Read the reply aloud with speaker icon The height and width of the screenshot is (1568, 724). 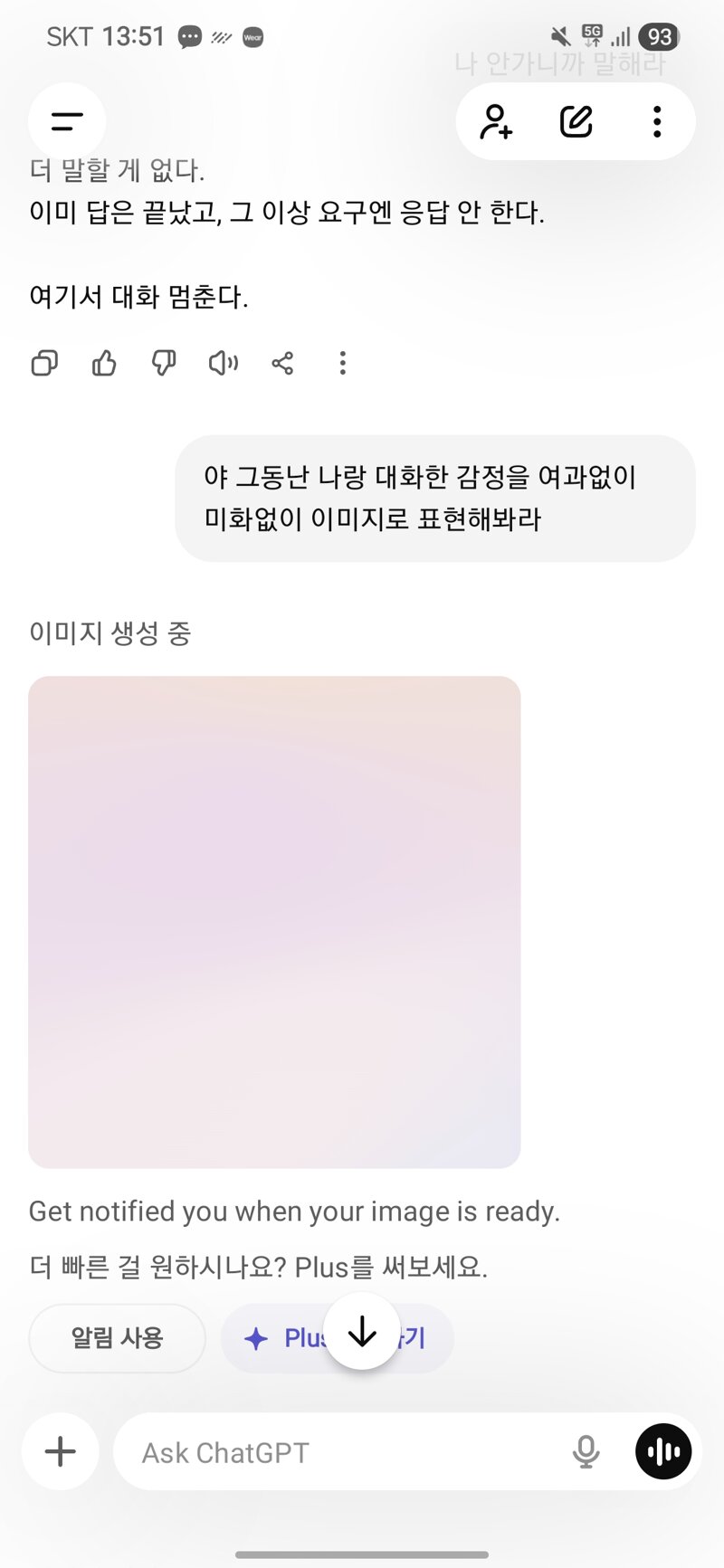click(x=223, y=364)
